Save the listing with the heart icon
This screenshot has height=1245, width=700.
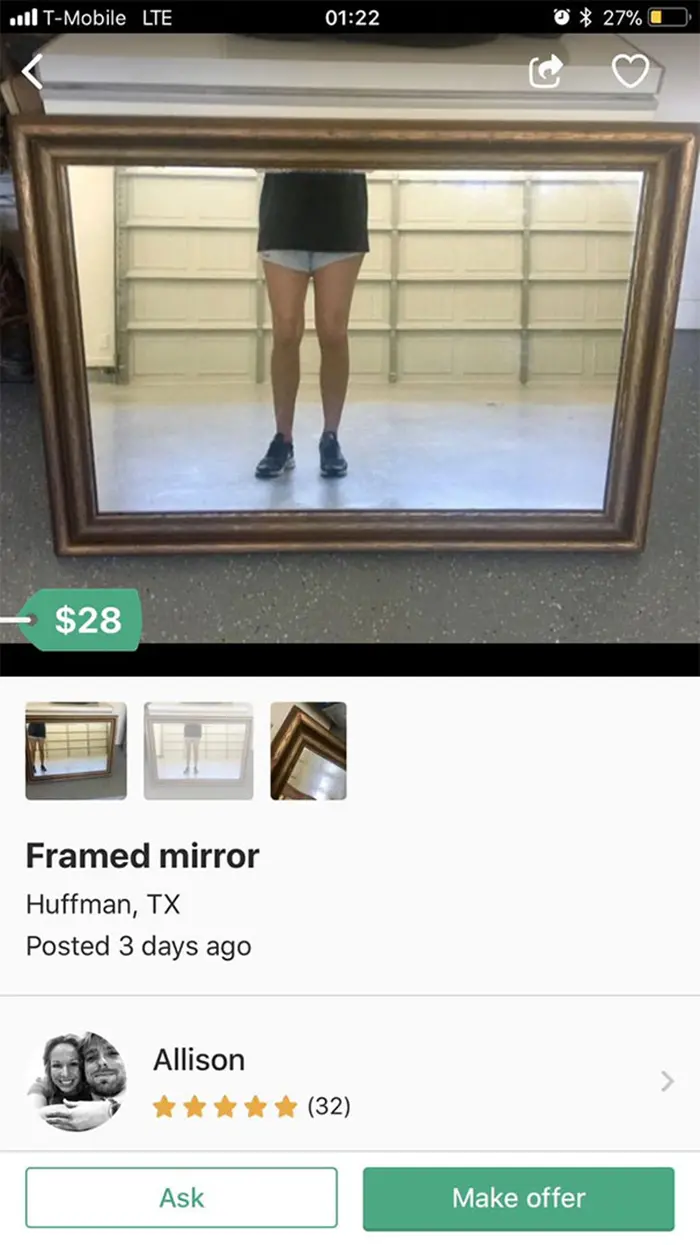630,71
